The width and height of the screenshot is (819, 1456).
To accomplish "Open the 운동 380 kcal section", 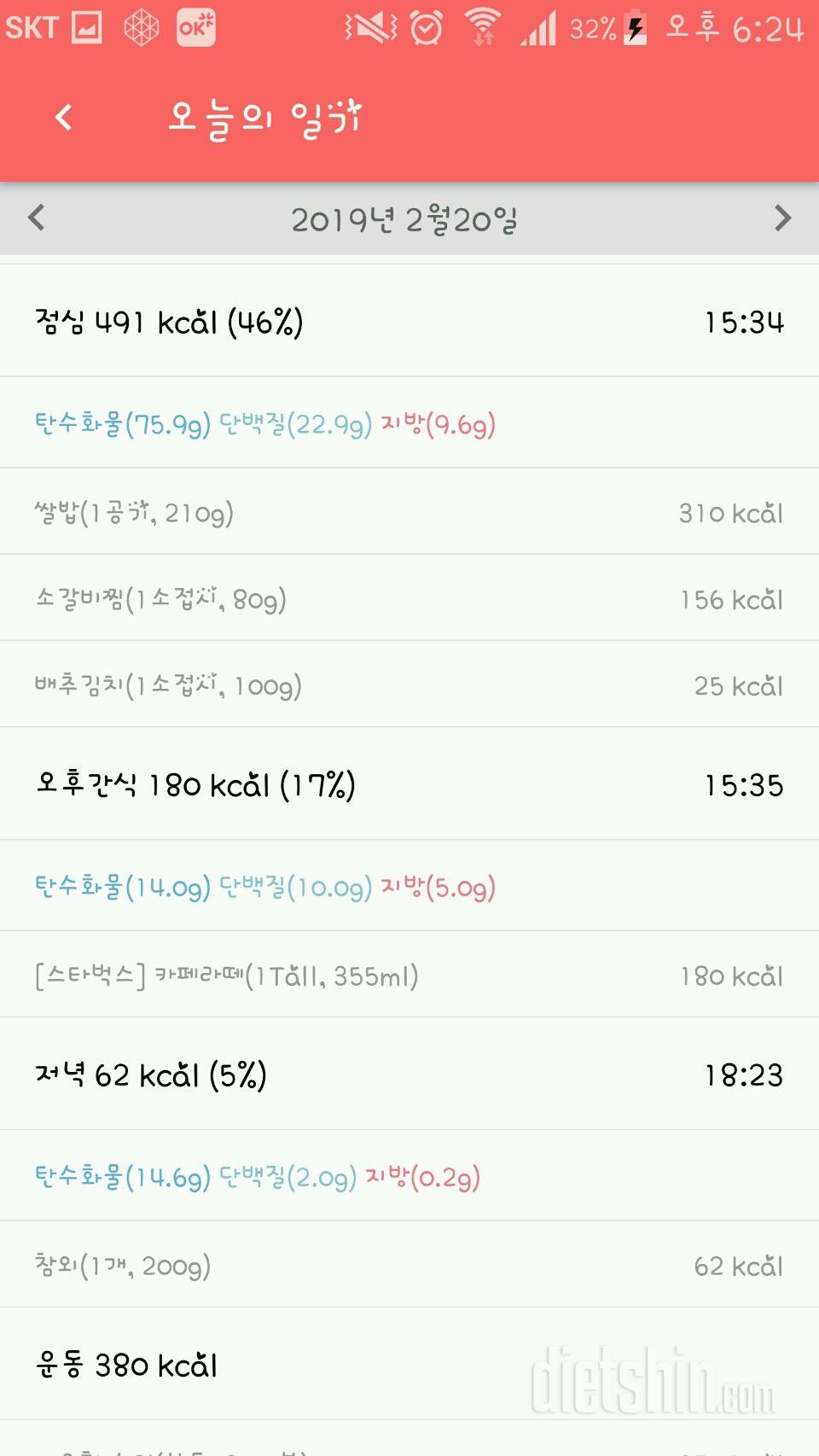I will [409, 1364].
